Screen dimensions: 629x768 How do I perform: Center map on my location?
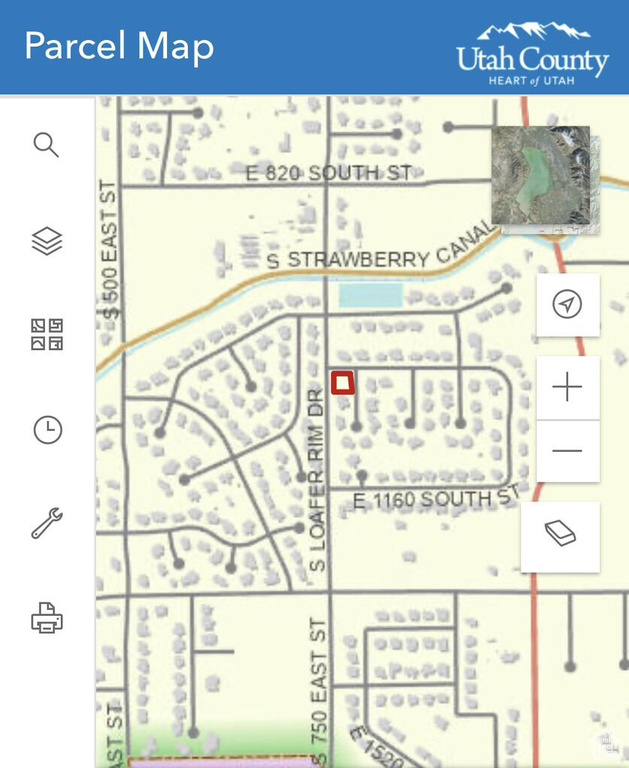point(567,304)
